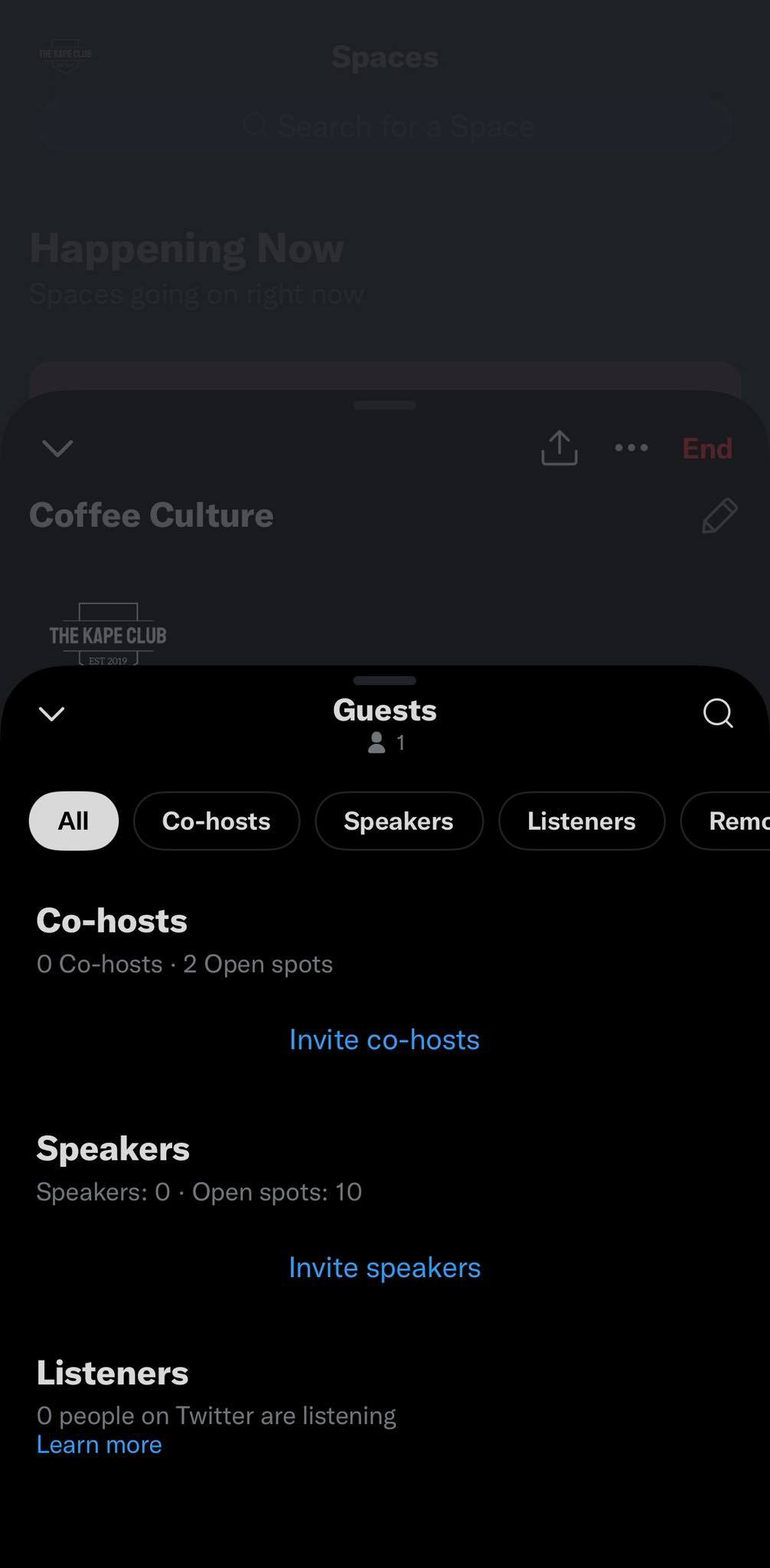Select the All filter chip

(73, 821)
